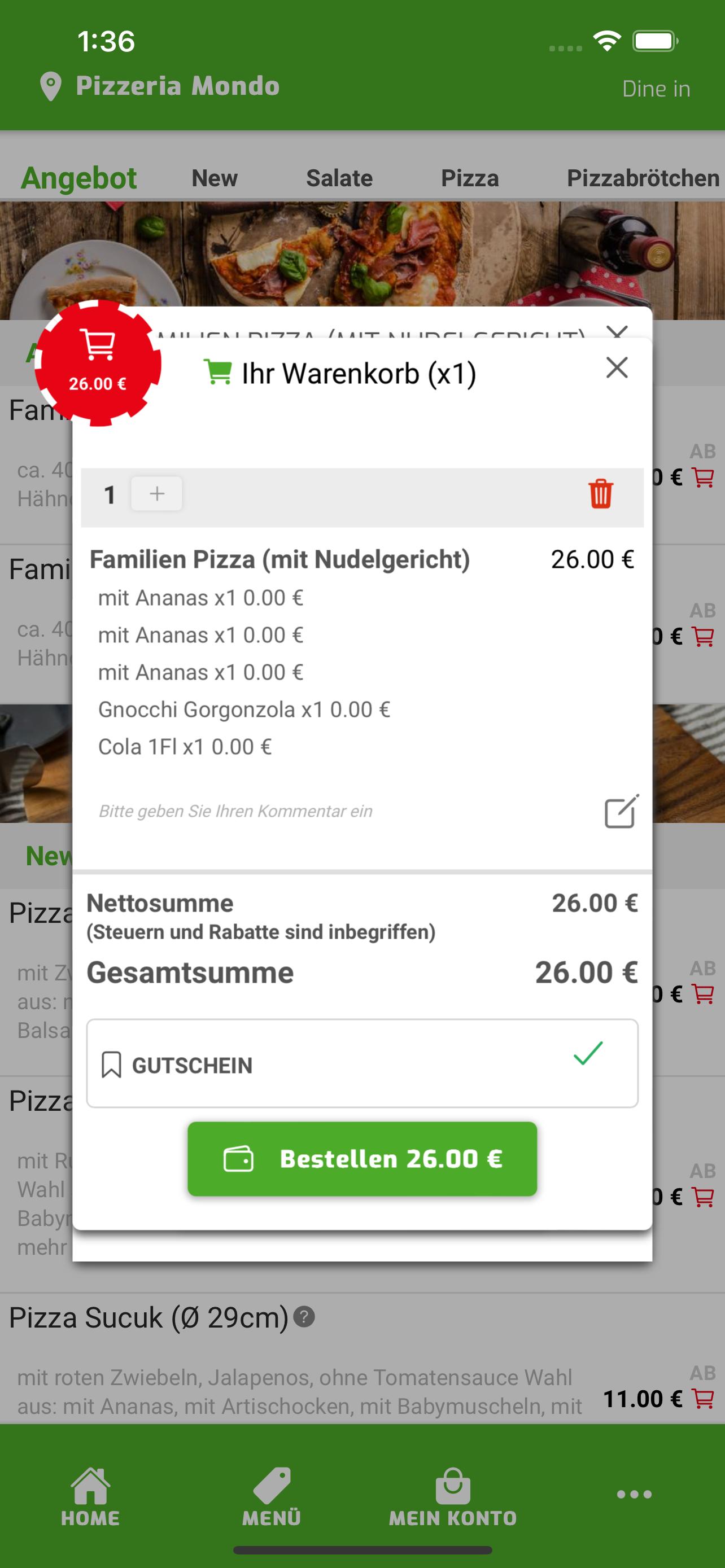This screenshot has height=1568, width=725.
Task: Close the Ihr Warenkorb dialog
Action: tap(617, 367)
